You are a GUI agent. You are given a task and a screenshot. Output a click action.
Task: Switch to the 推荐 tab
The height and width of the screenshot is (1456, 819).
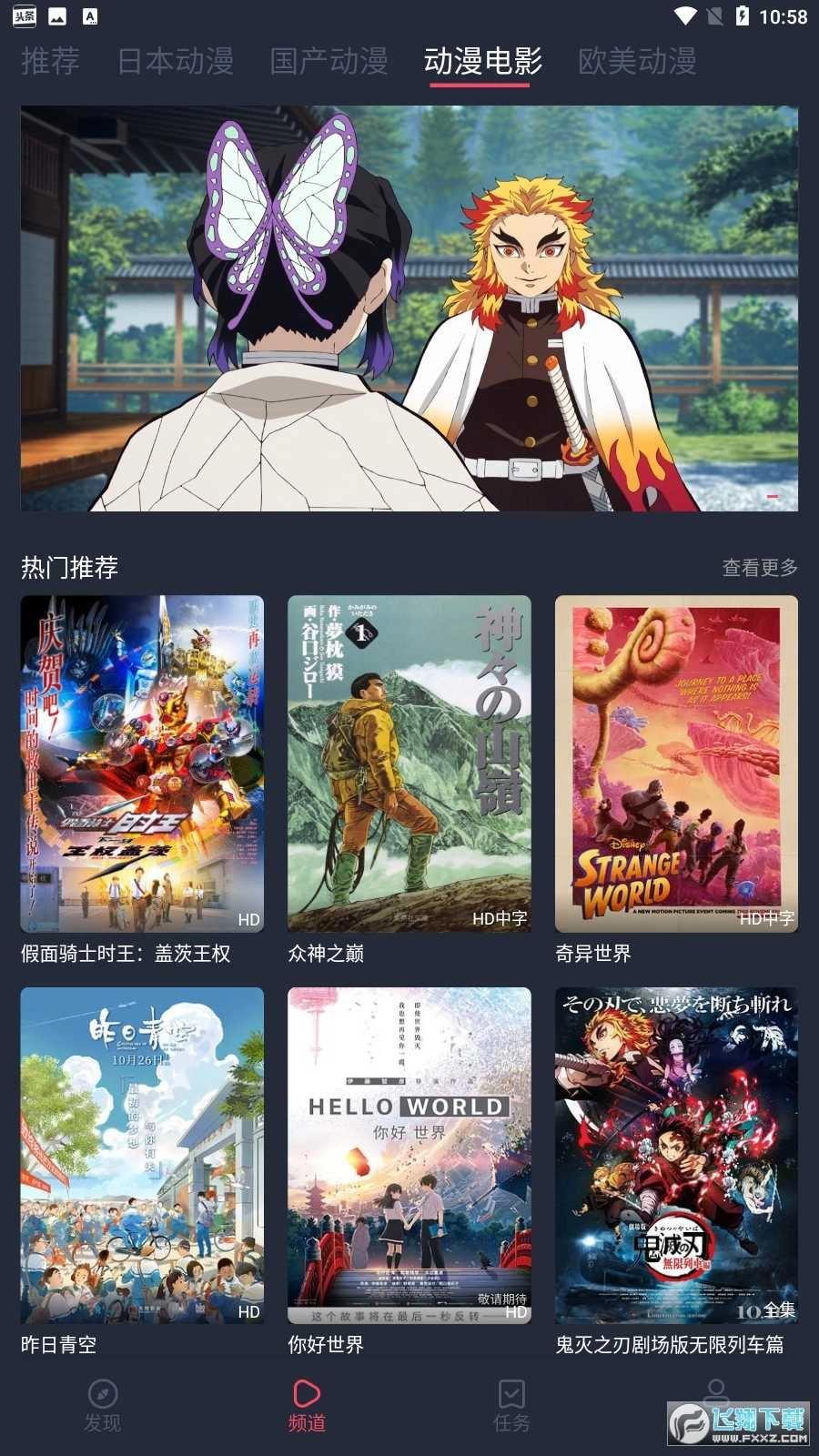tap(50, 61)
